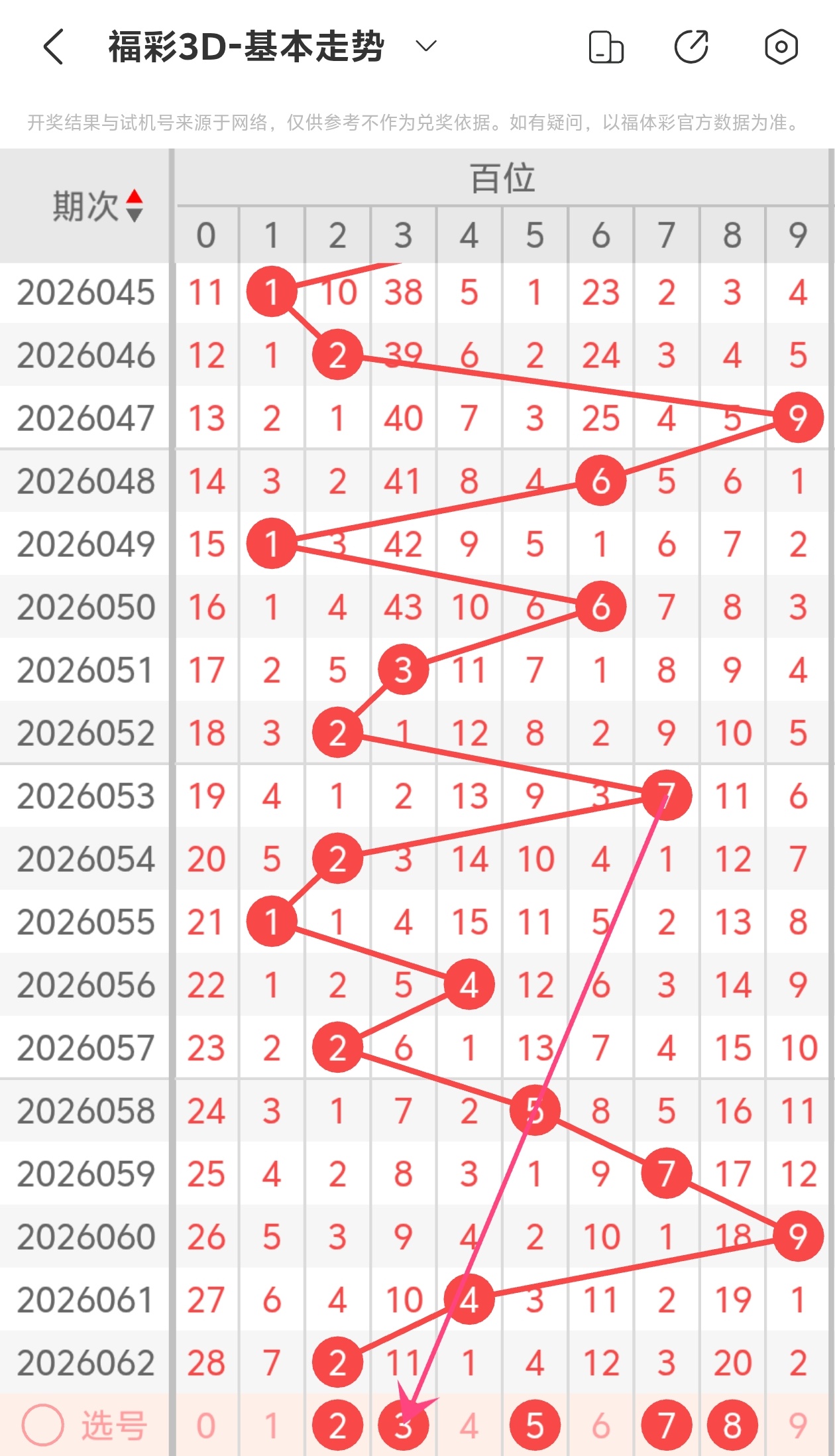
Task: Share the trend chart
Action: [x=691, y=47]
